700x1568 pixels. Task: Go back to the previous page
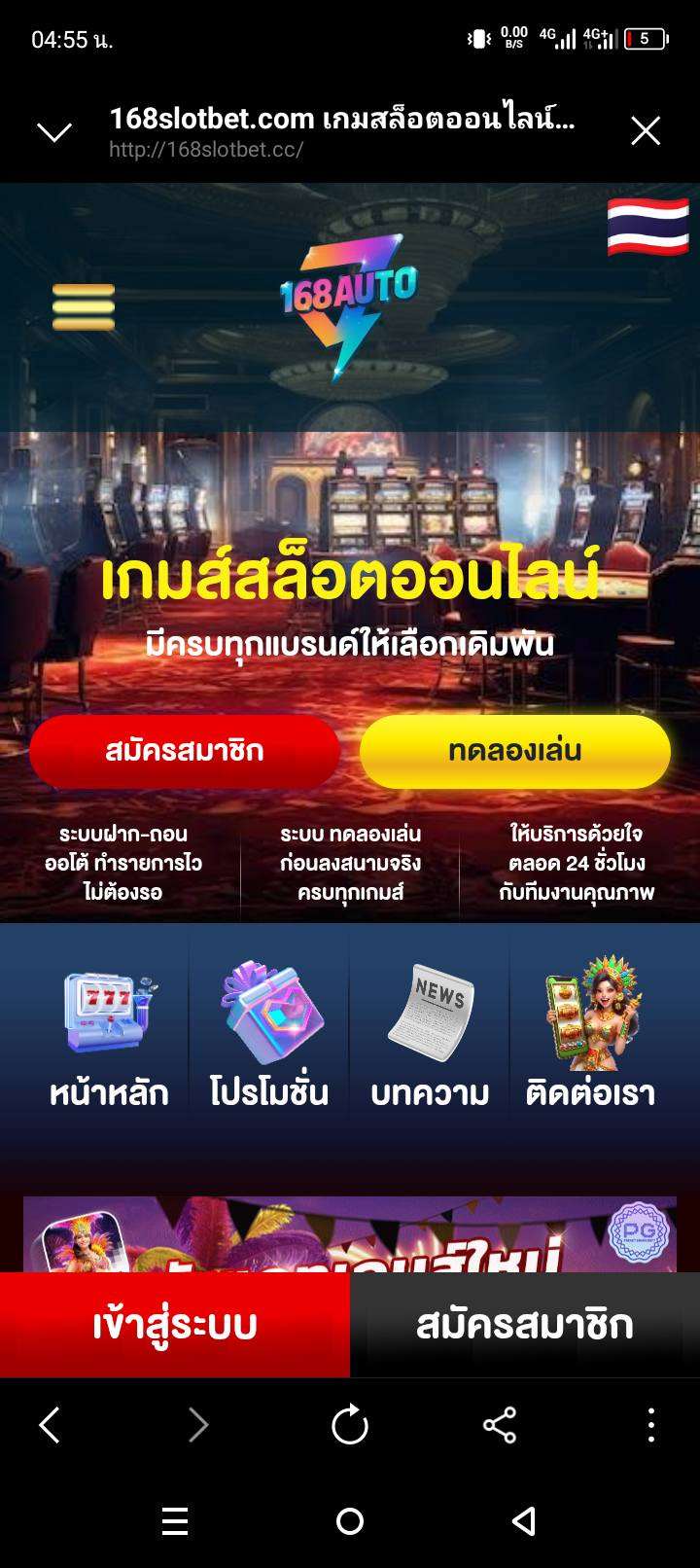(50, 1426)
